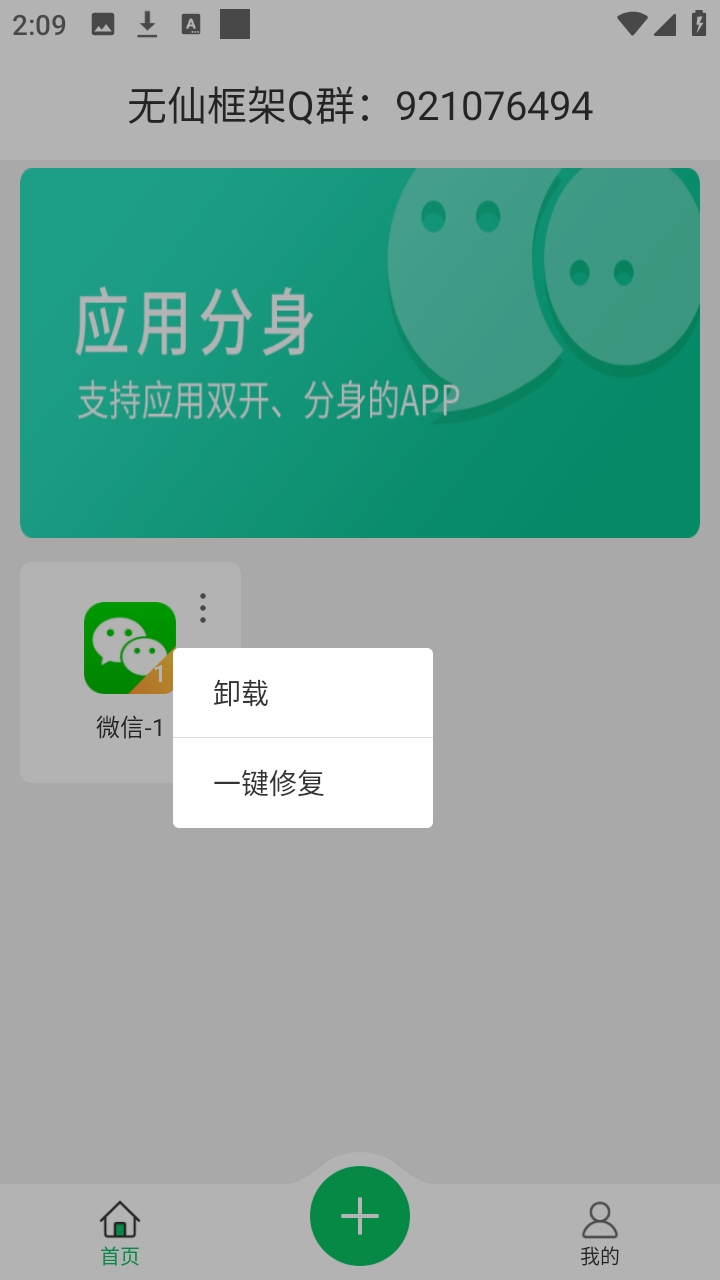The width and height of the screenshot is (720, 1280).
Task: Switch to the 首页 tab
Action: pos(120,1234)
